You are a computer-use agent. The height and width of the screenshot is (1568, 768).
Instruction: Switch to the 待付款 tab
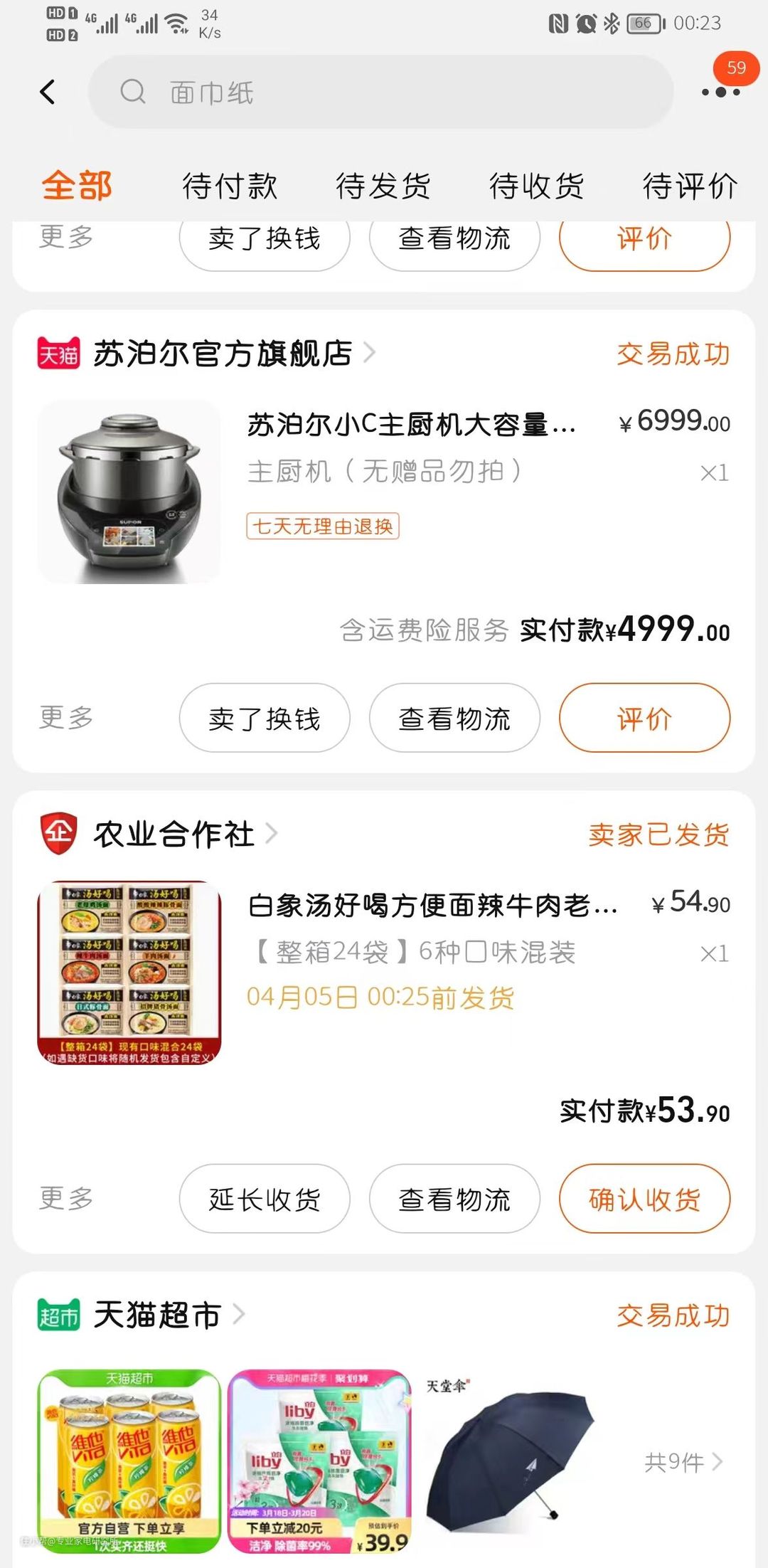pyautogui.click(x=229, y=186)
